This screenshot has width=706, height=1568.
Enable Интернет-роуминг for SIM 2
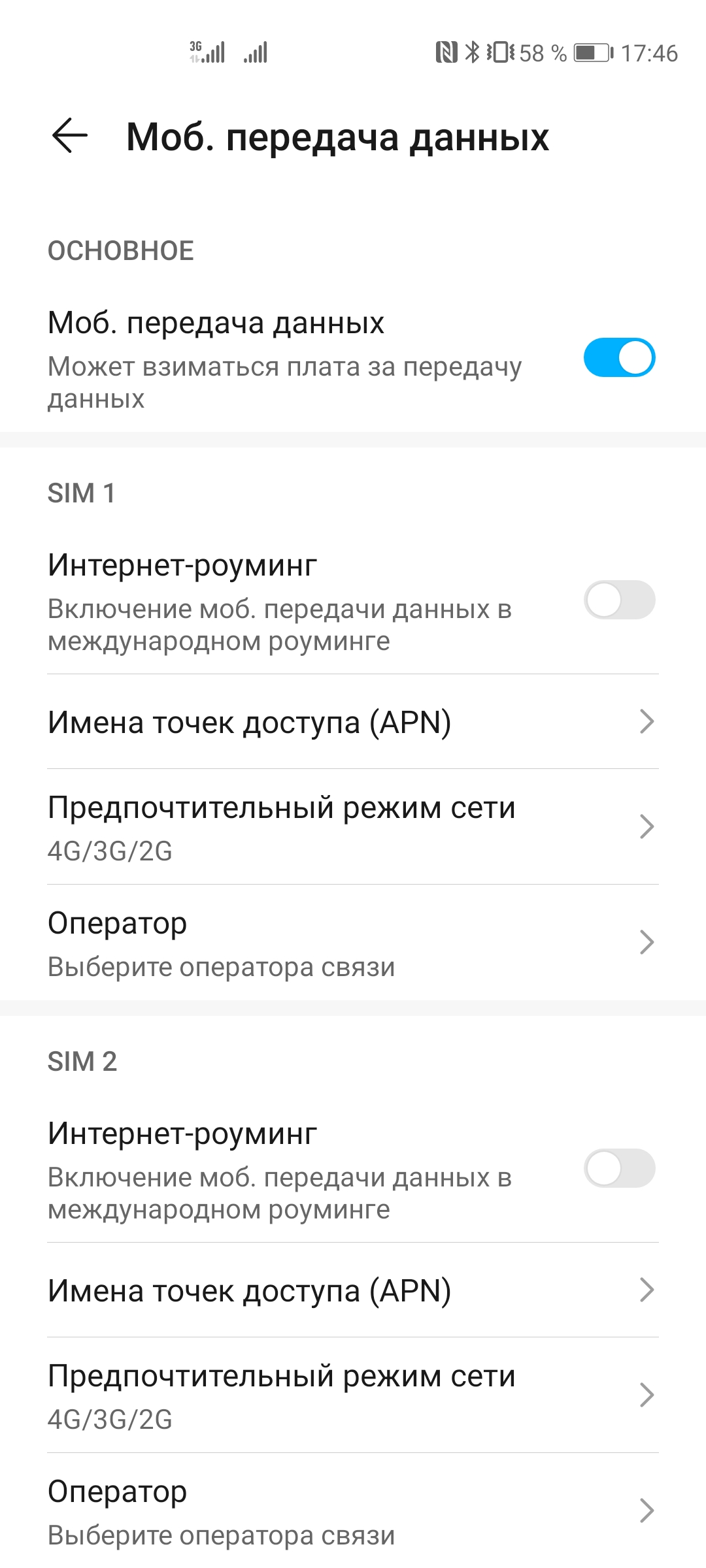618,1168
